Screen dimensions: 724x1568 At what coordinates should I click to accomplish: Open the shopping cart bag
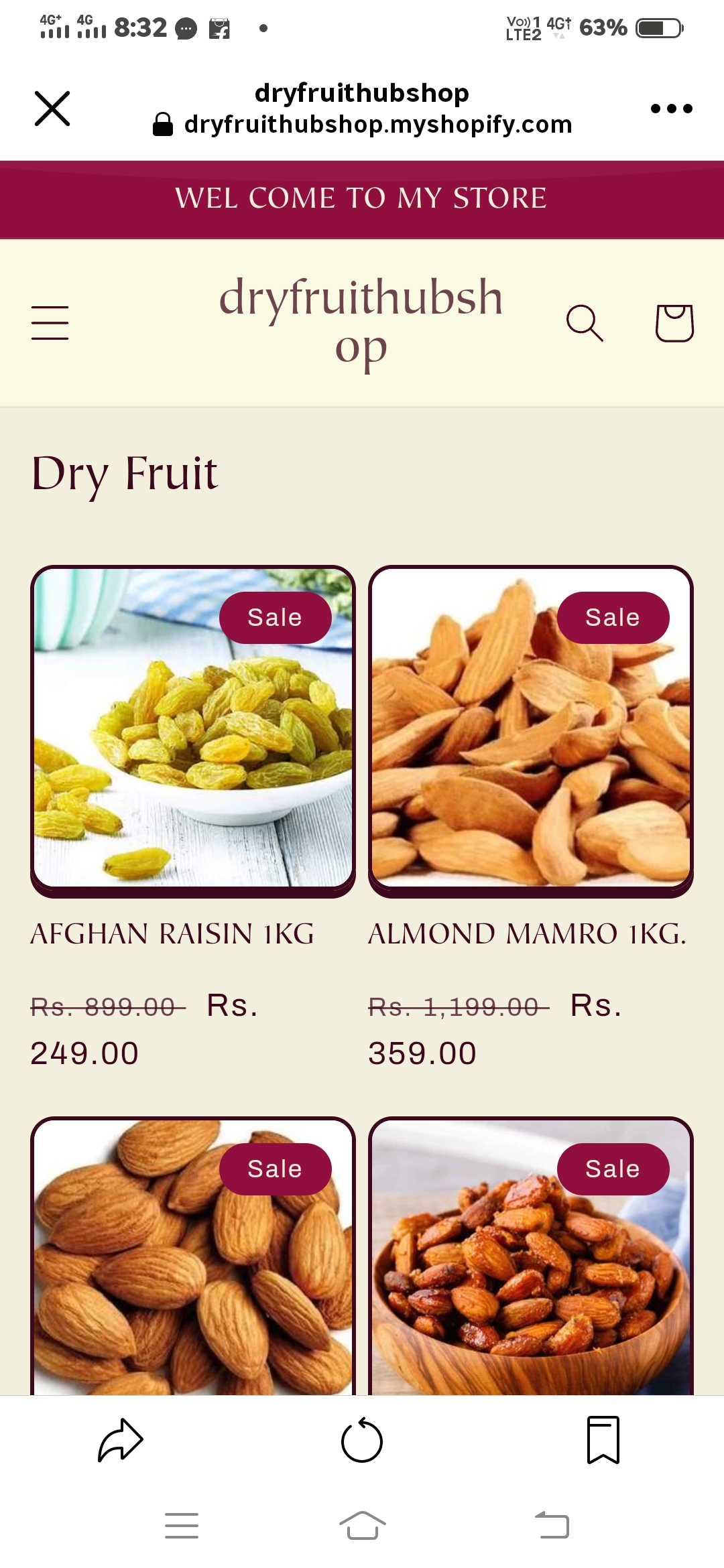pyautogui.click(x=674, y=323)
